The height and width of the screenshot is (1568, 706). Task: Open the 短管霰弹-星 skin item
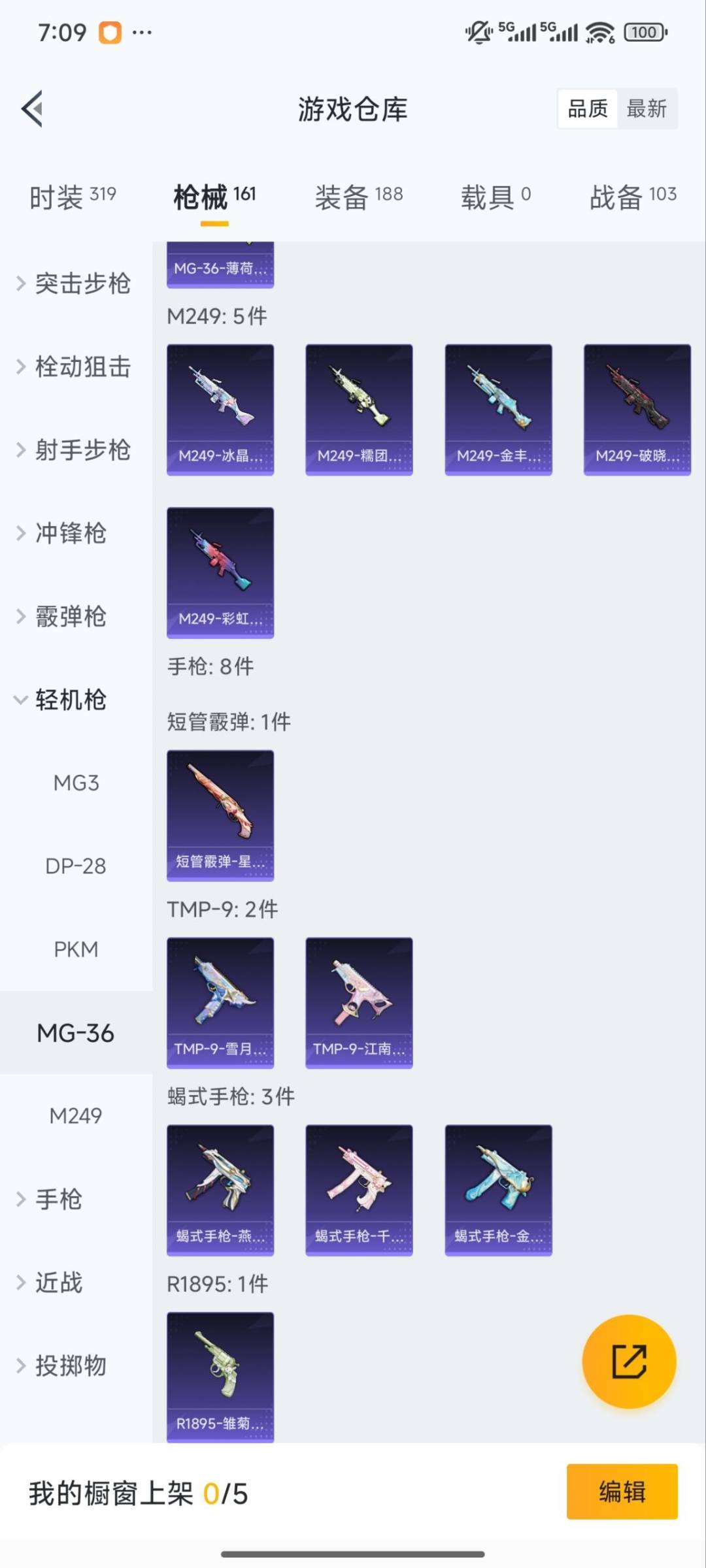220,816
